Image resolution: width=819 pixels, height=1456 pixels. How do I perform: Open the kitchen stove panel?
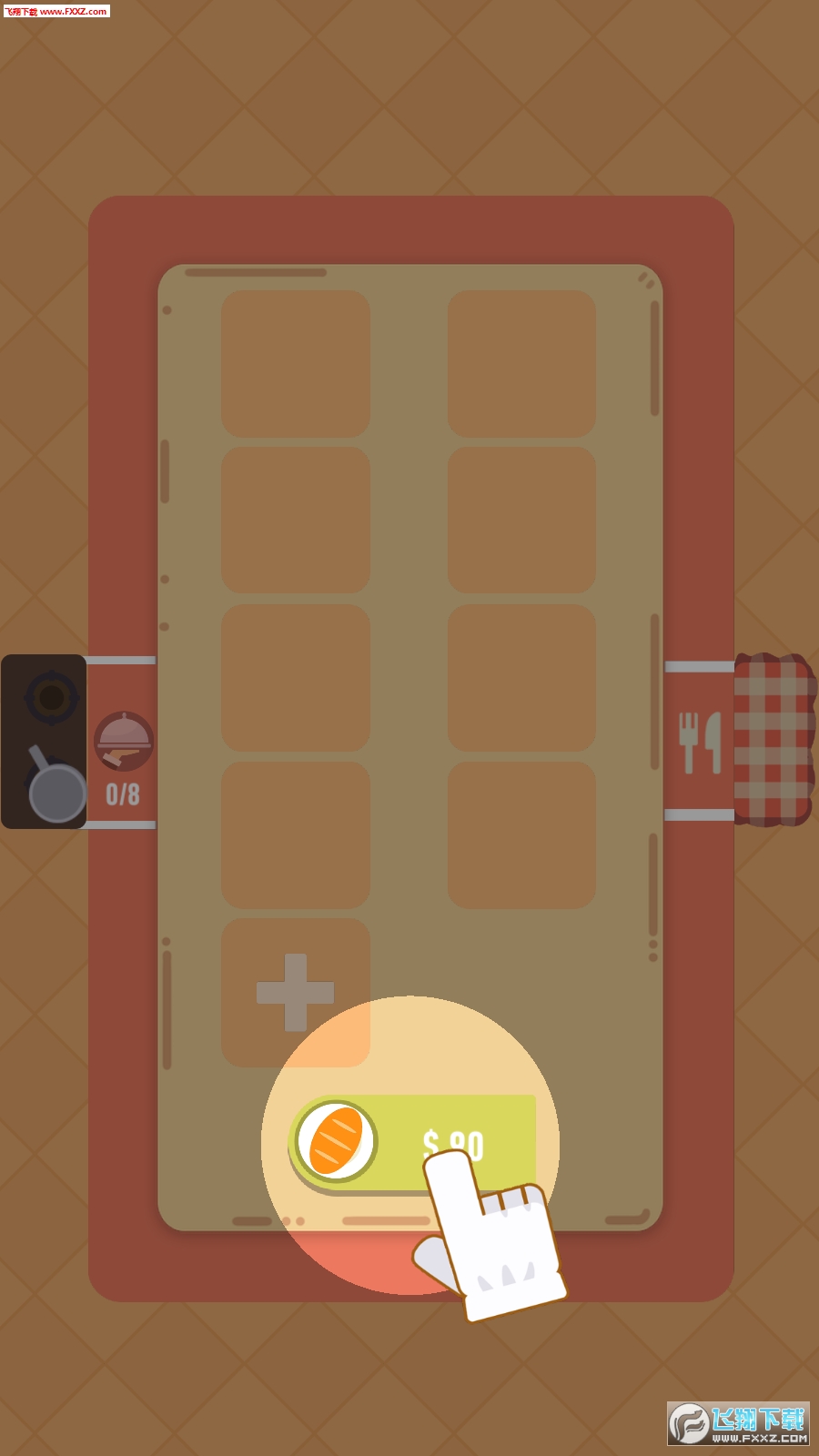click(45, 742)
